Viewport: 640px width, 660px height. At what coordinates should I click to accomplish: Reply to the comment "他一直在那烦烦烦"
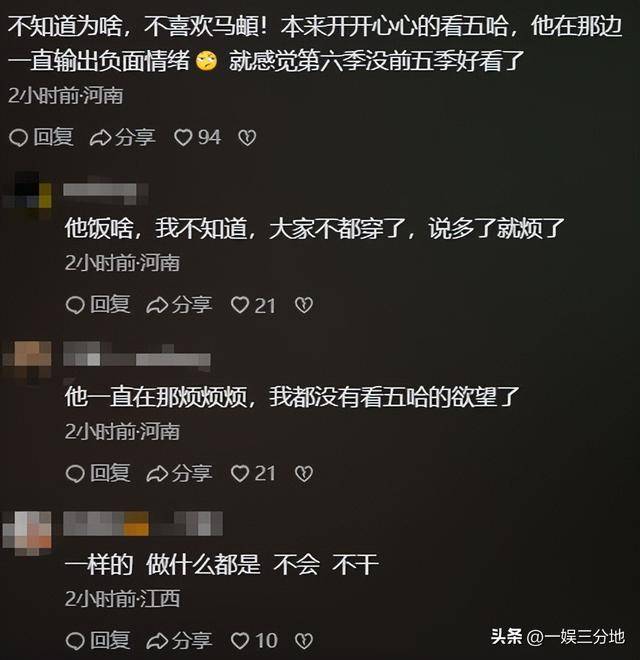(x=98, y=472)
